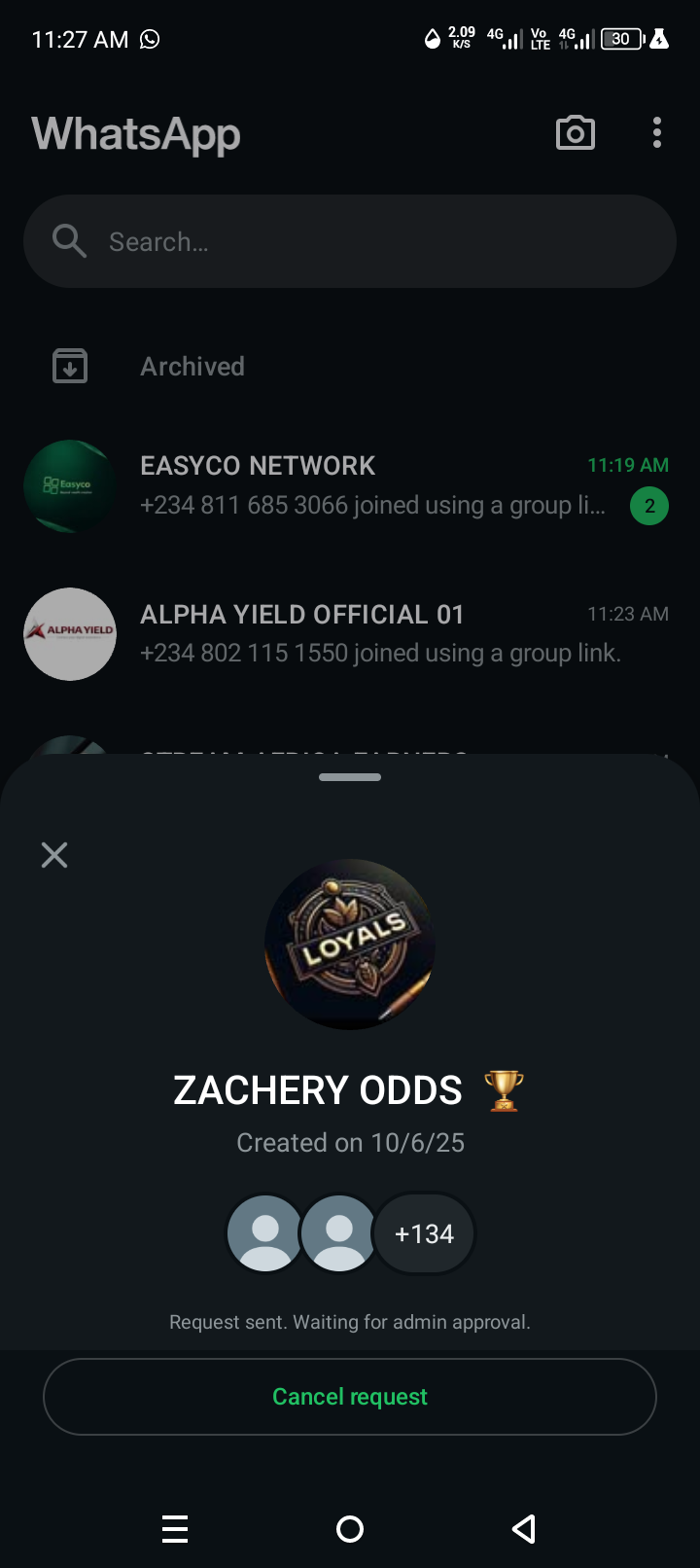700x1568 pixels.
Task: Open the Archived chats
Action: point(192,367)
